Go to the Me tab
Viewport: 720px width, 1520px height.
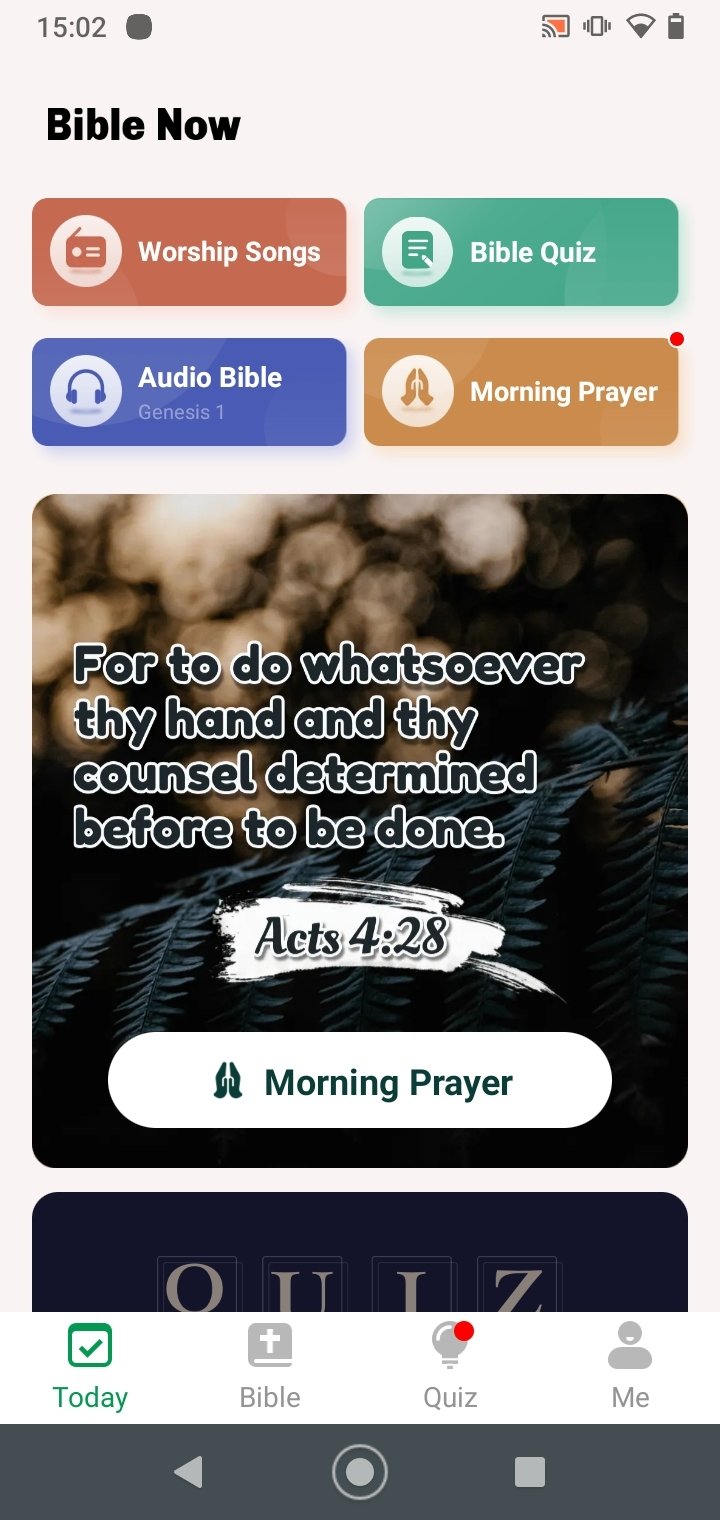(630, 1367)
